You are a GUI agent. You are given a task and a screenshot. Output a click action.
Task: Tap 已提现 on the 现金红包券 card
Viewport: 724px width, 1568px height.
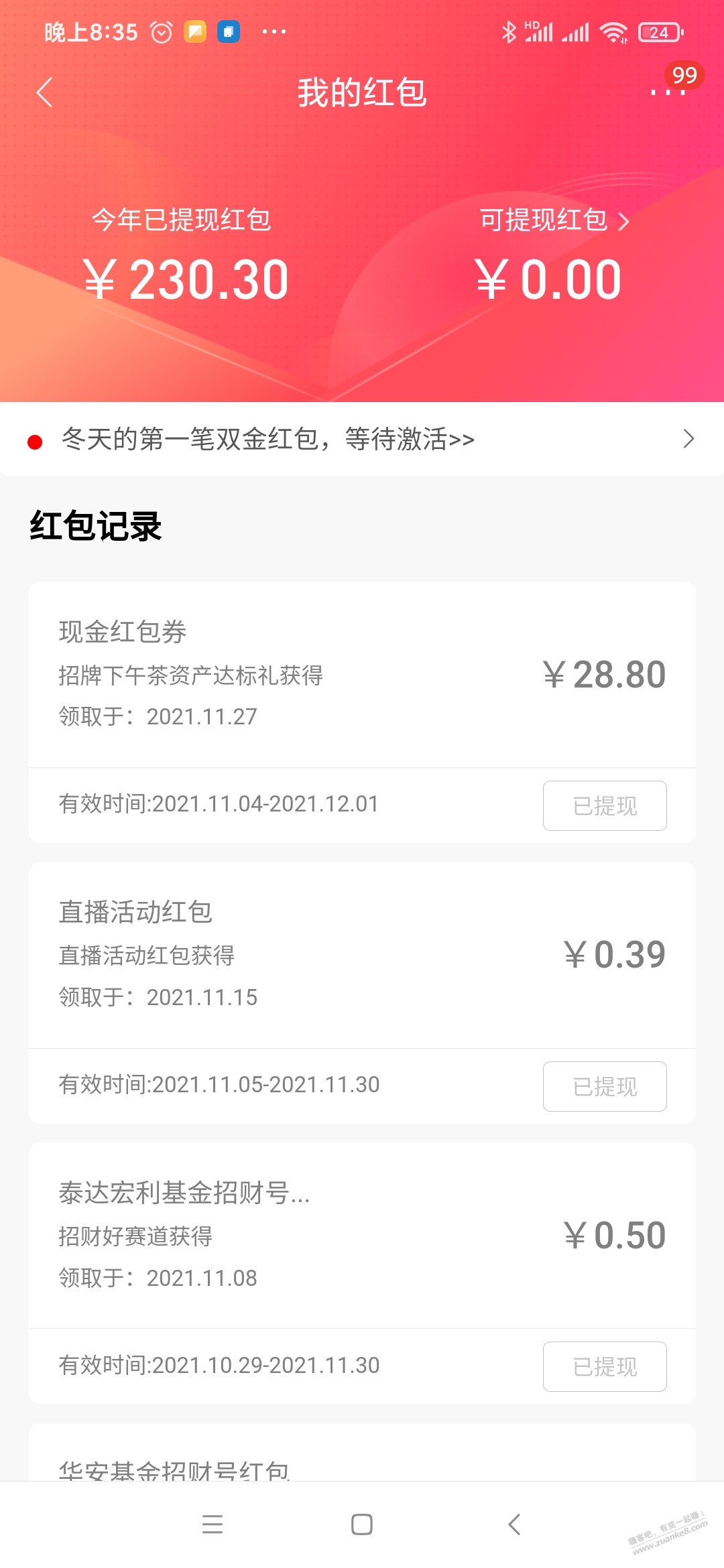pos(605,805)
